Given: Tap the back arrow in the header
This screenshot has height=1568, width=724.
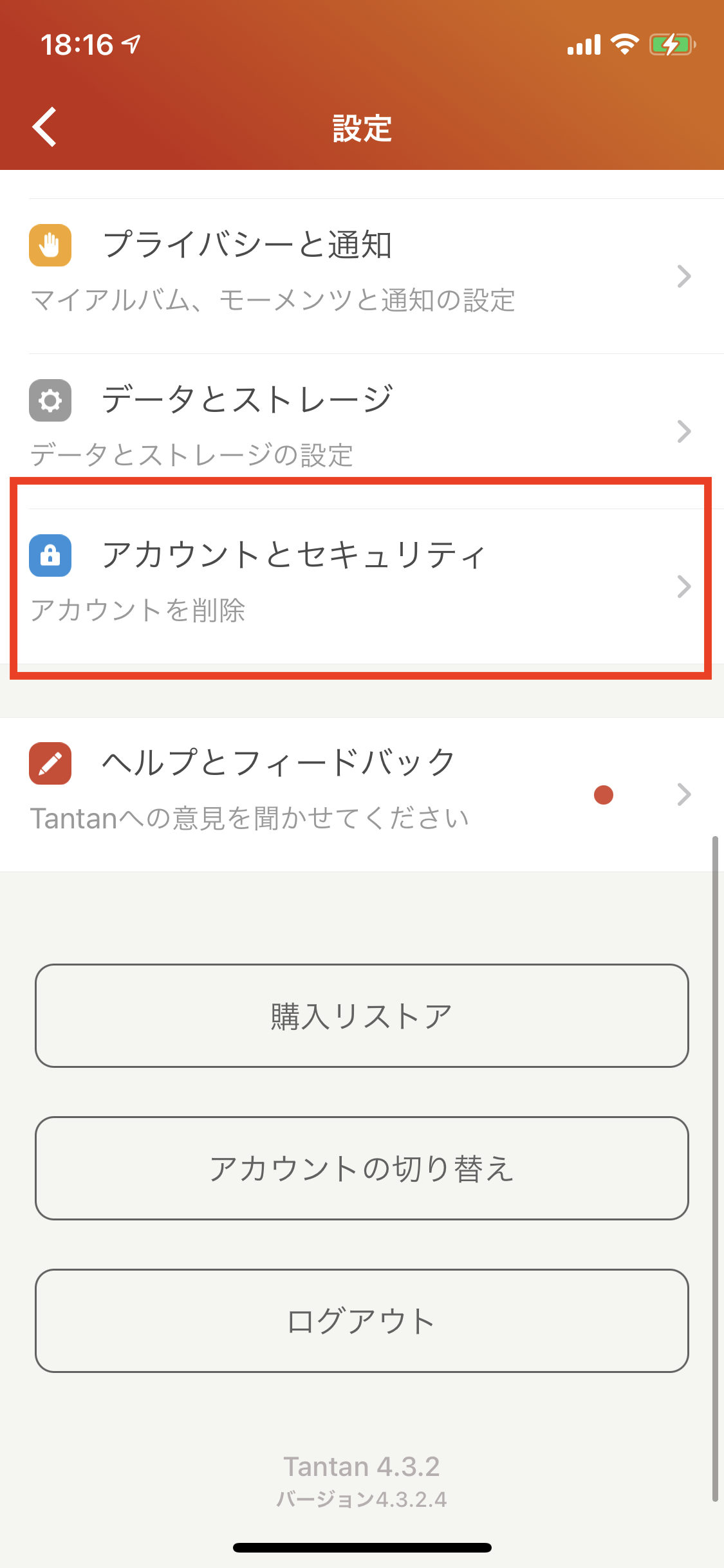Looking at the screenshot, I should coord(45,127).
